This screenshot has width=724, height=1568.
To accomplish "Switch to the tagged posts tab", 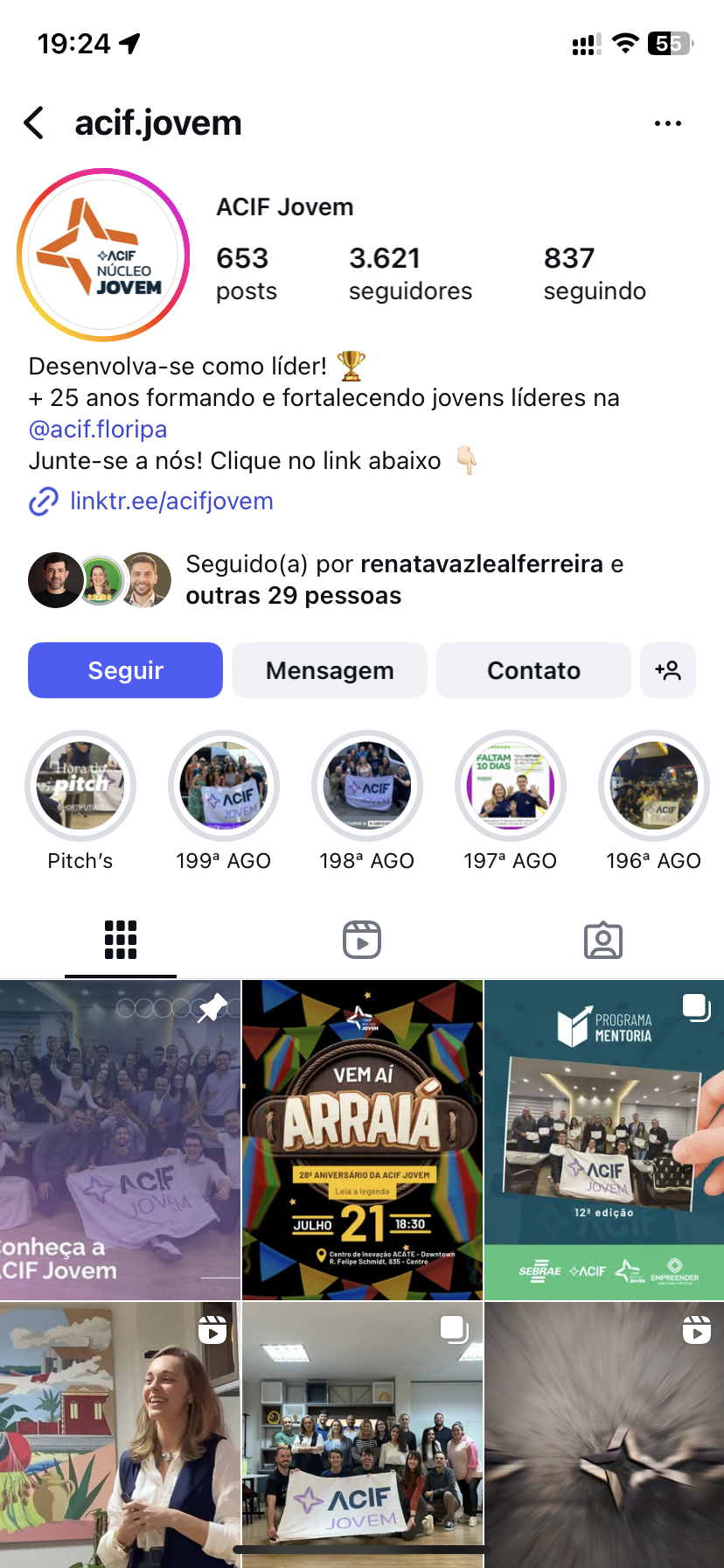I will 603,941.
